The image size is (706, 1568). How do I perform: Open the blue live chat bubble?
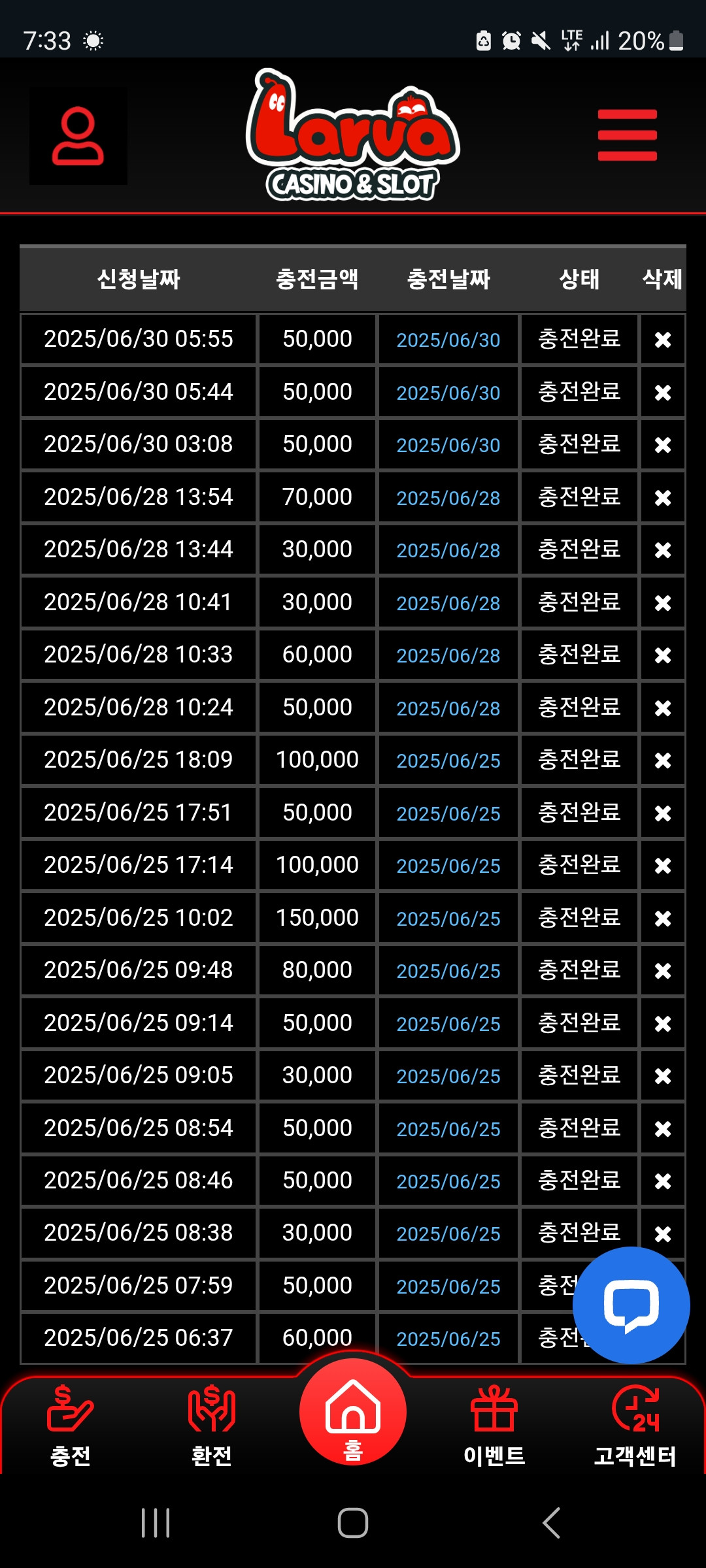[631, 1305]
